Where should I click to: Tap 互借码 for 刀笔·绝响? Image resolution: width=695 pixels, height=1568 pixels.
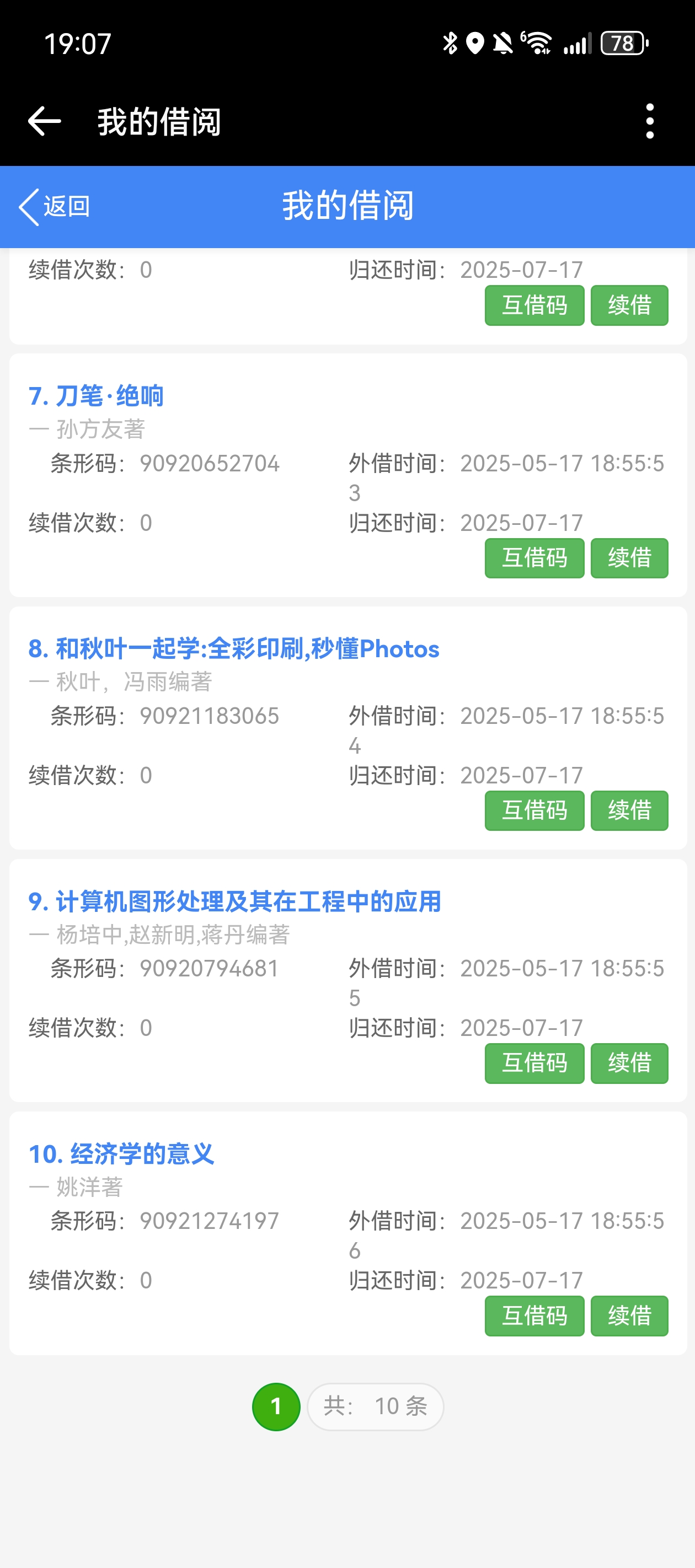click(x=534, y=557)
